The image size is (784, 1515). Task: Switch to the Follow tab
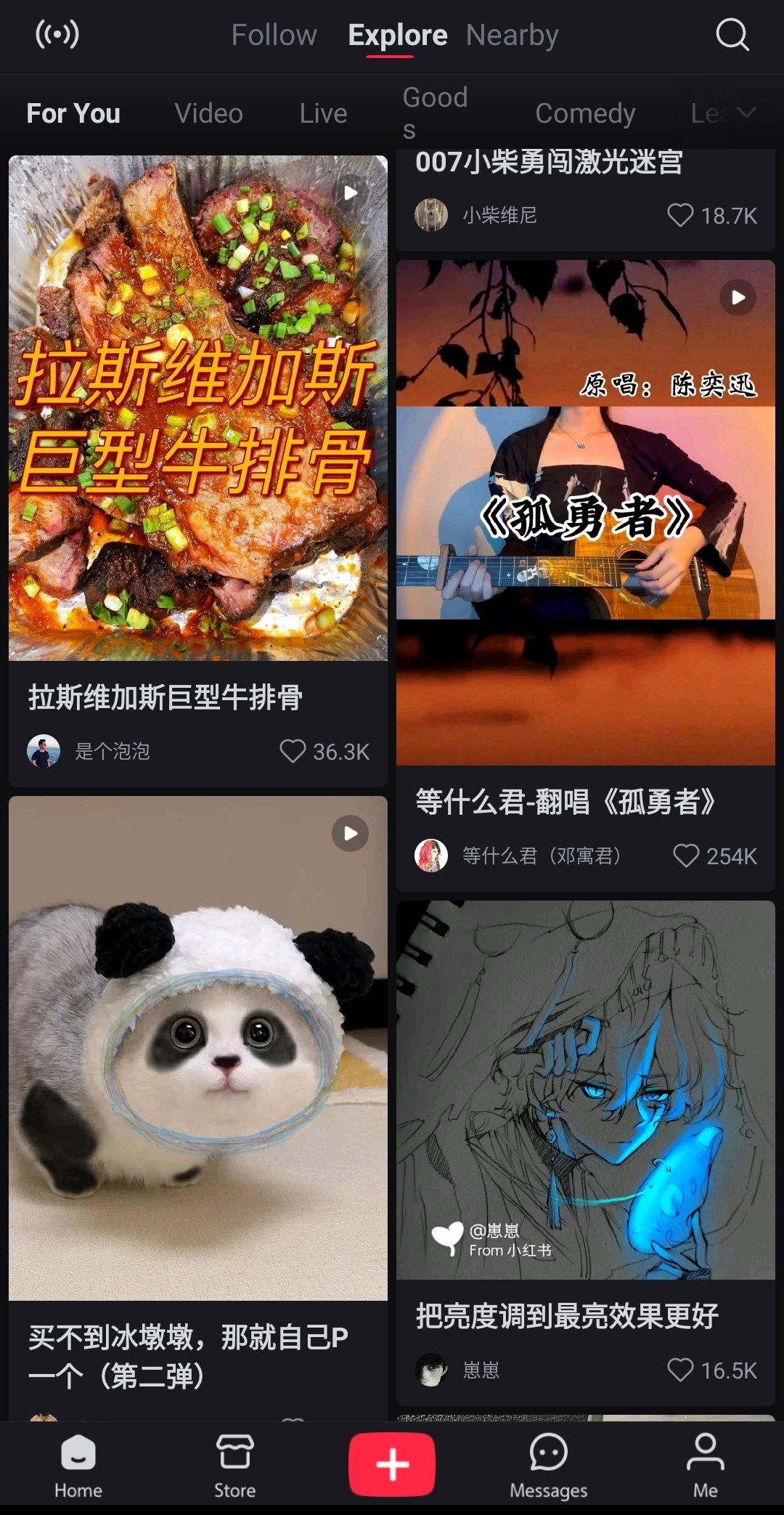pos(274,35)
